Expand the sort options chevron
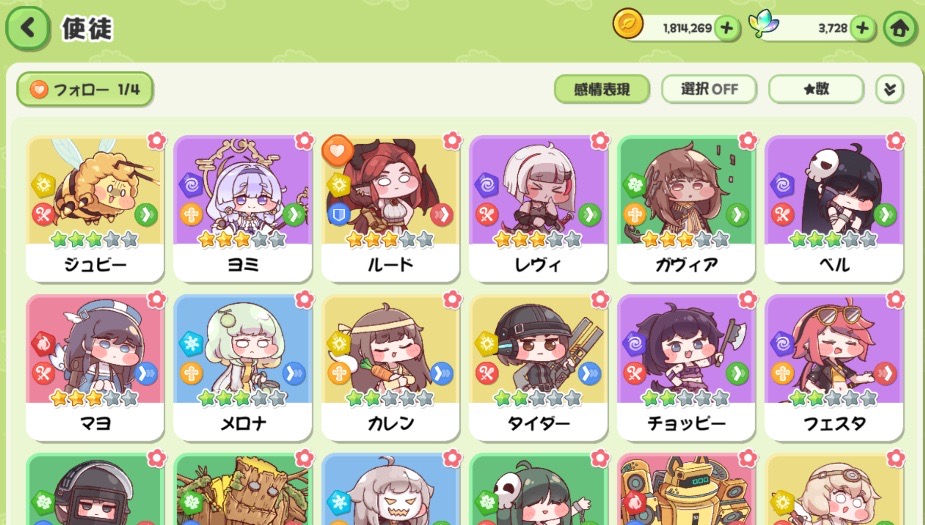This screenshot has width=925, height=525. (x=889, y=89)
